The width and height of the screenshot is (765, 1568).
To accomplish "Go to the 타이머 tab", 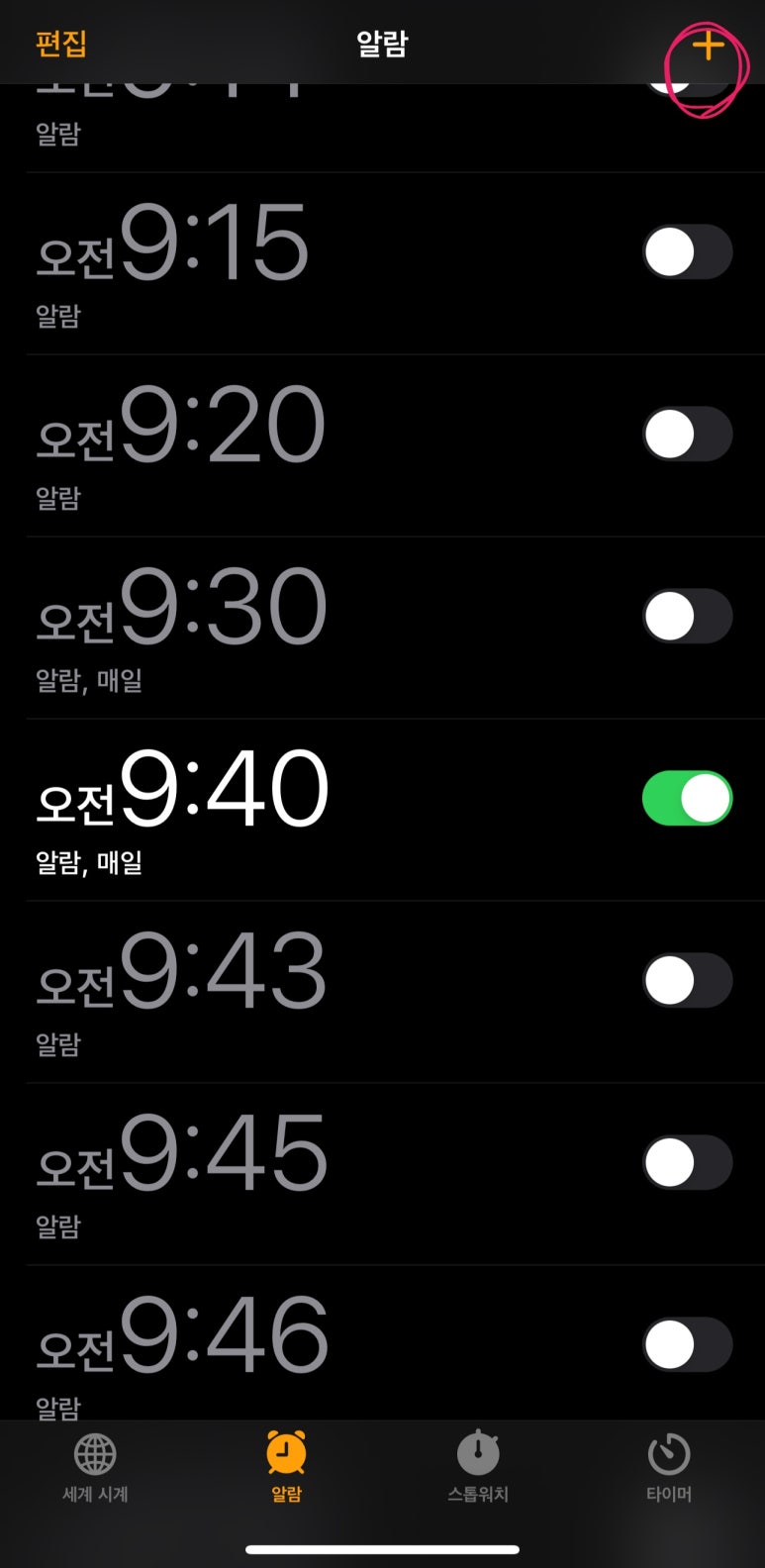I will point(669,1467).
